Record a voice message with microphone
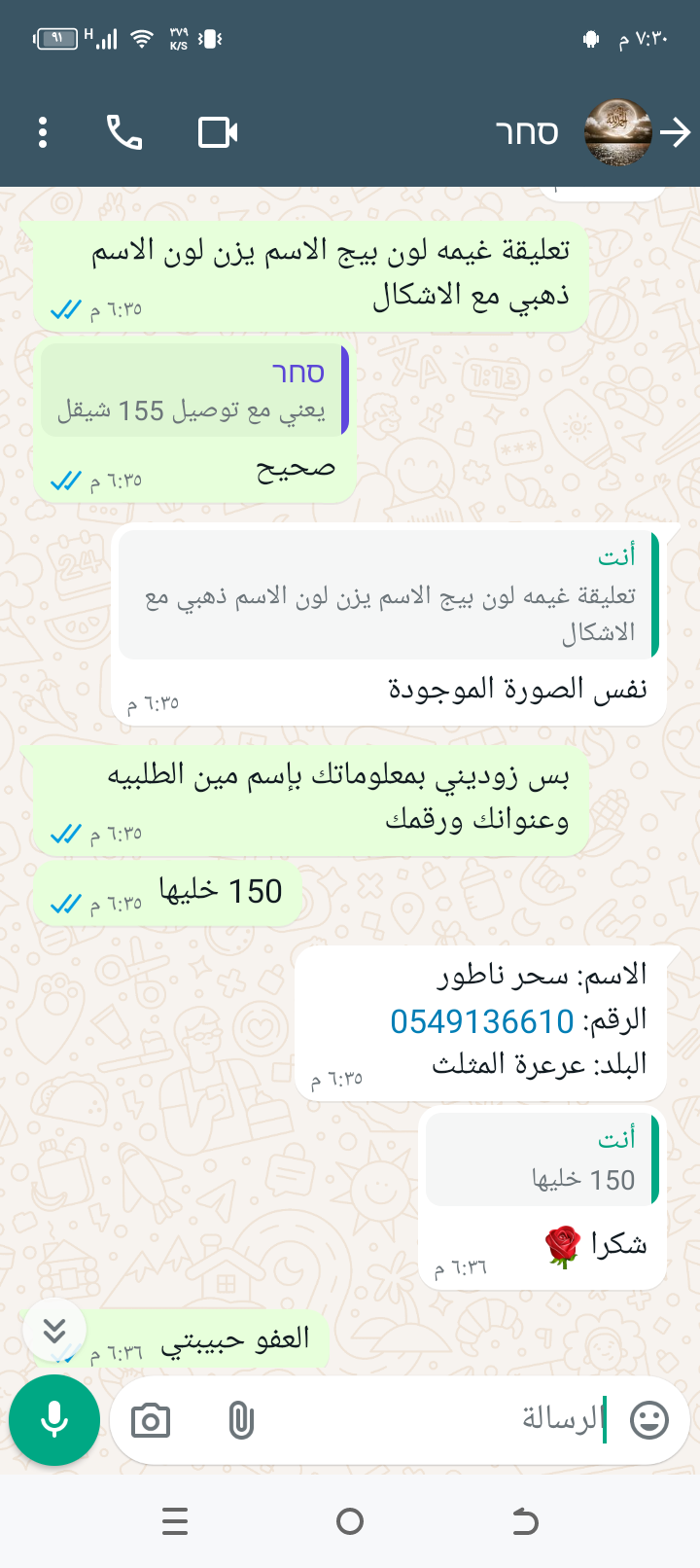The image size is (700, 1568). pyautogui.click(x=54, y=1420)
